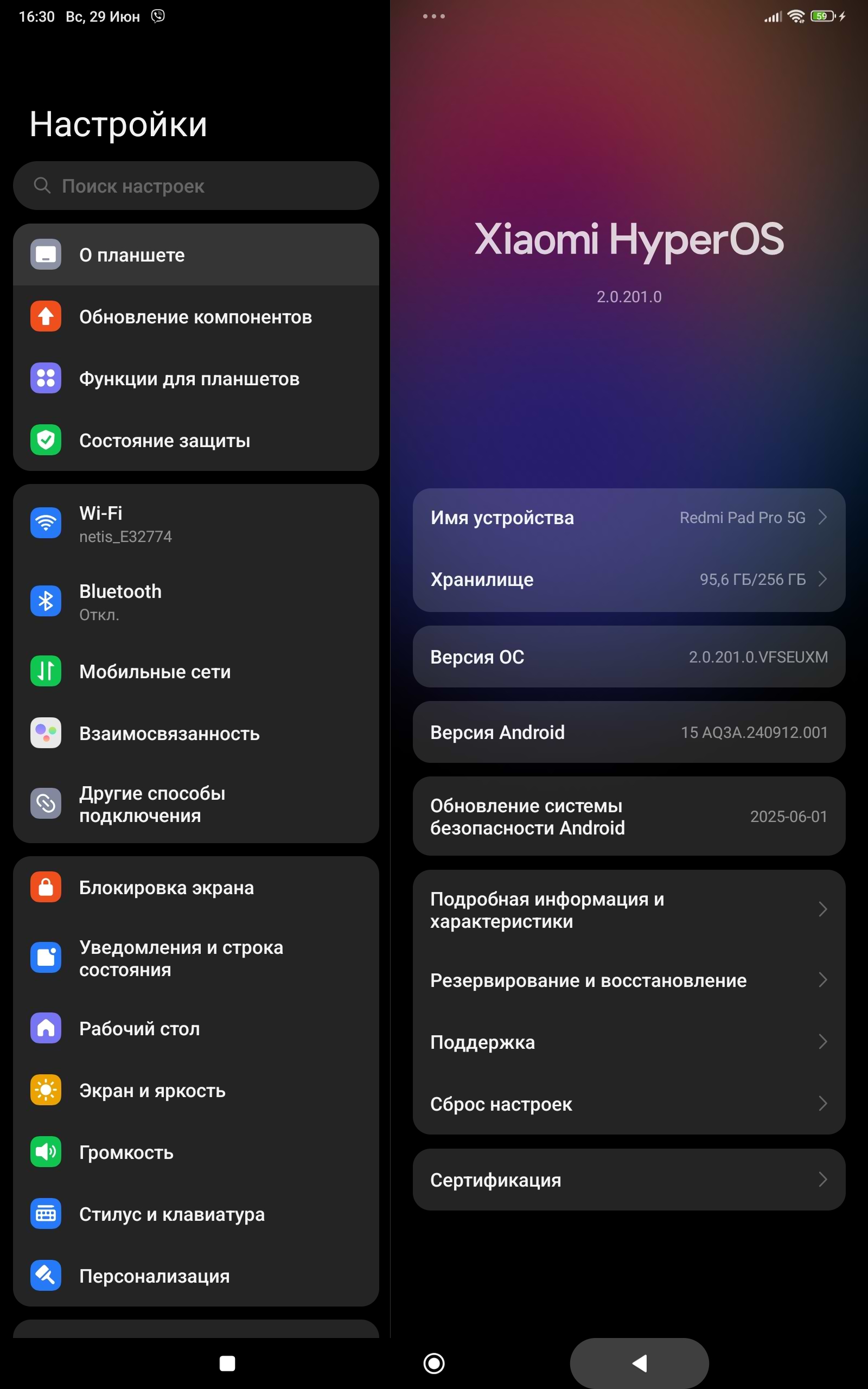
Task: Open Блокировка экрана settings
Action: tap(195, 887)
